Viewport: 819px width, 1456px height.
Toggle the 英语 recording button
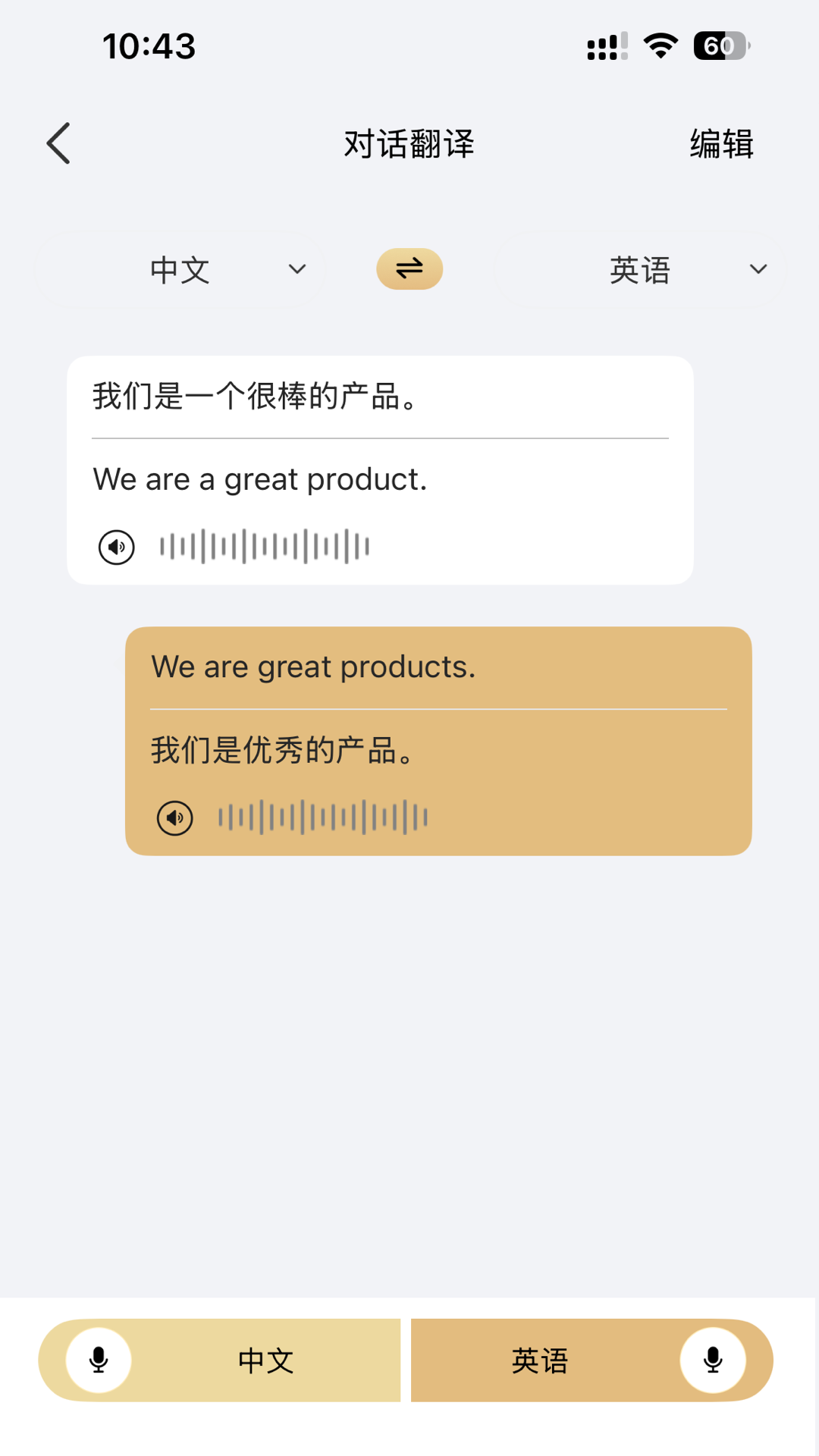(x=591, y=1359)
